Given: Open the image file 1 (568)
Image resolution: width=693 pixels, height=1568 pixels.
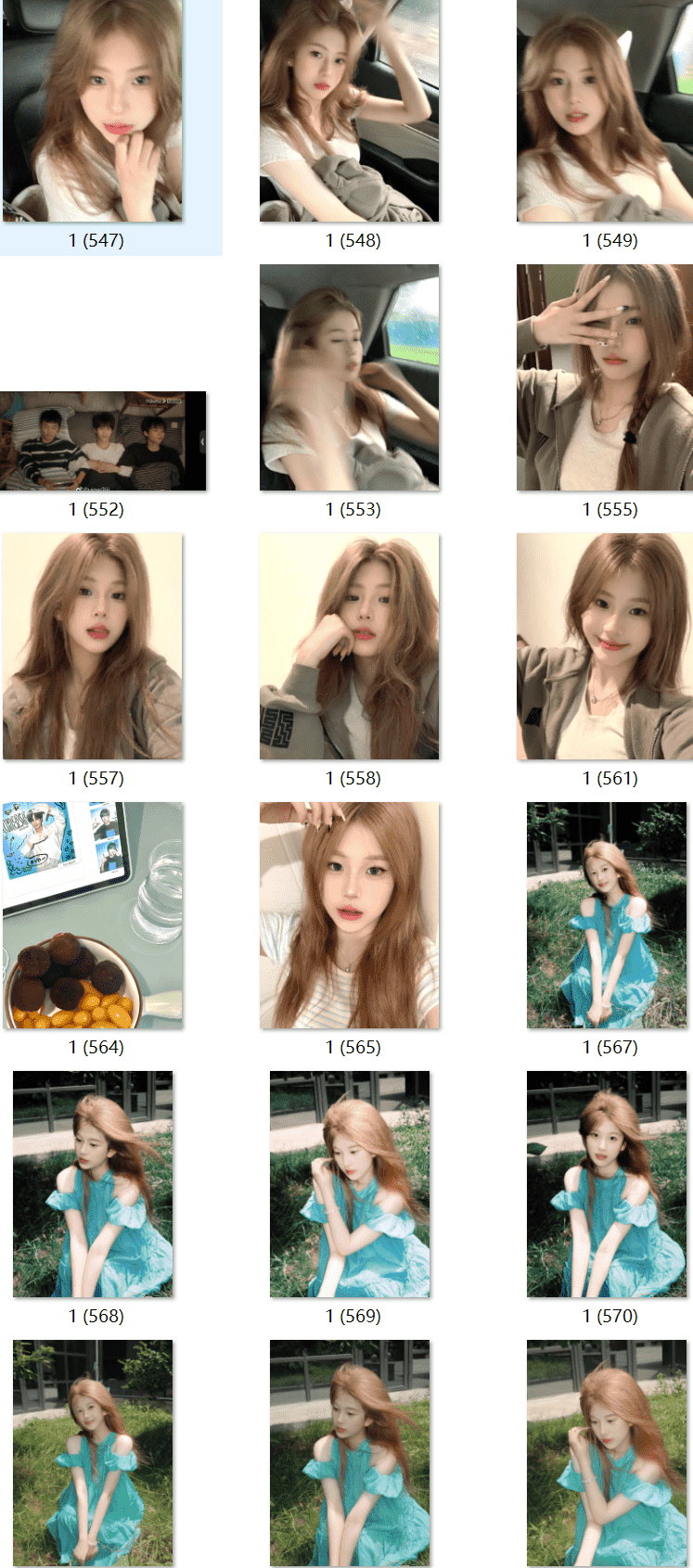Looking at the screenshot, I should click(93, 1184).
